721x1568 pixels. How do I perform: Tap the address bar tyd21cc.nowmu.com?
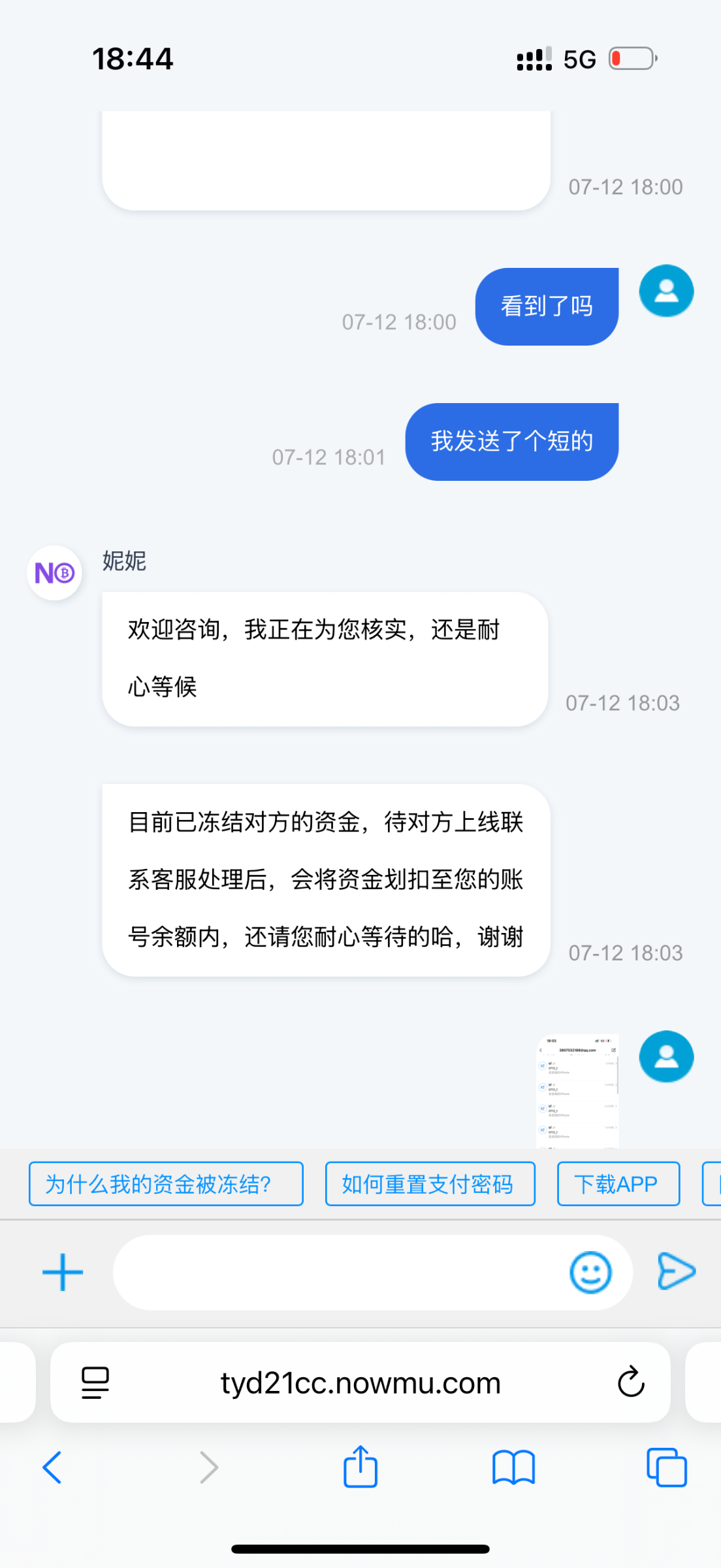360,1382
